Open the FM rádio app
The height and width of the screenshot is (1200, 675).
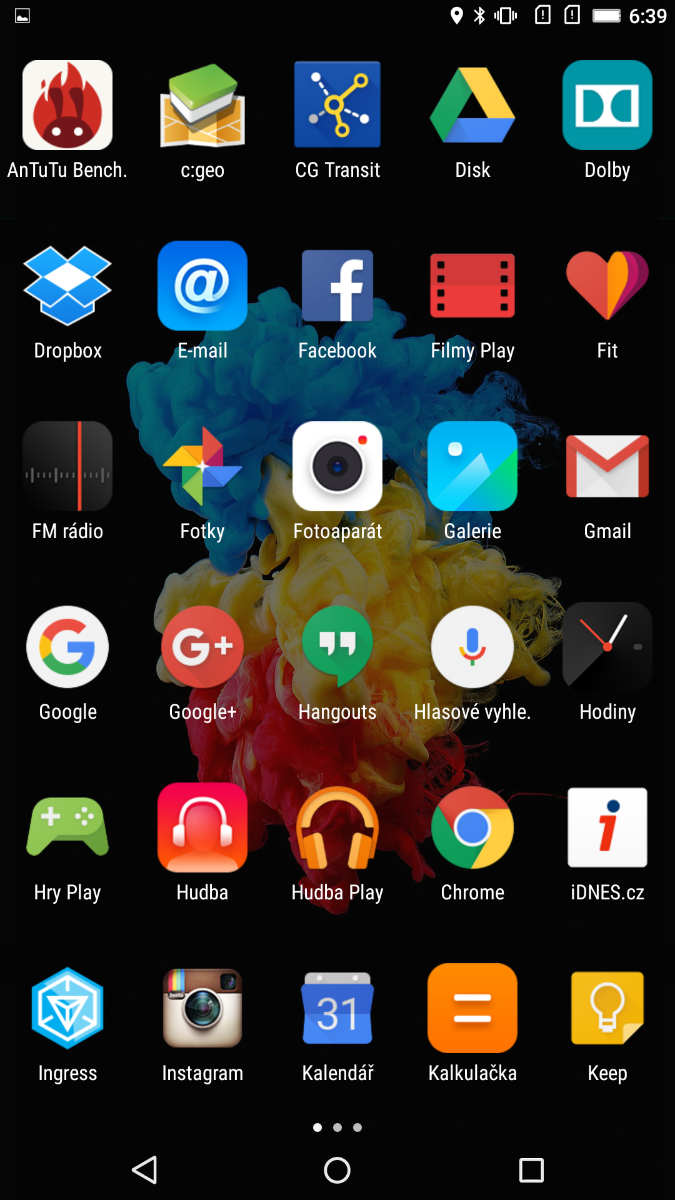pos(67,467)
